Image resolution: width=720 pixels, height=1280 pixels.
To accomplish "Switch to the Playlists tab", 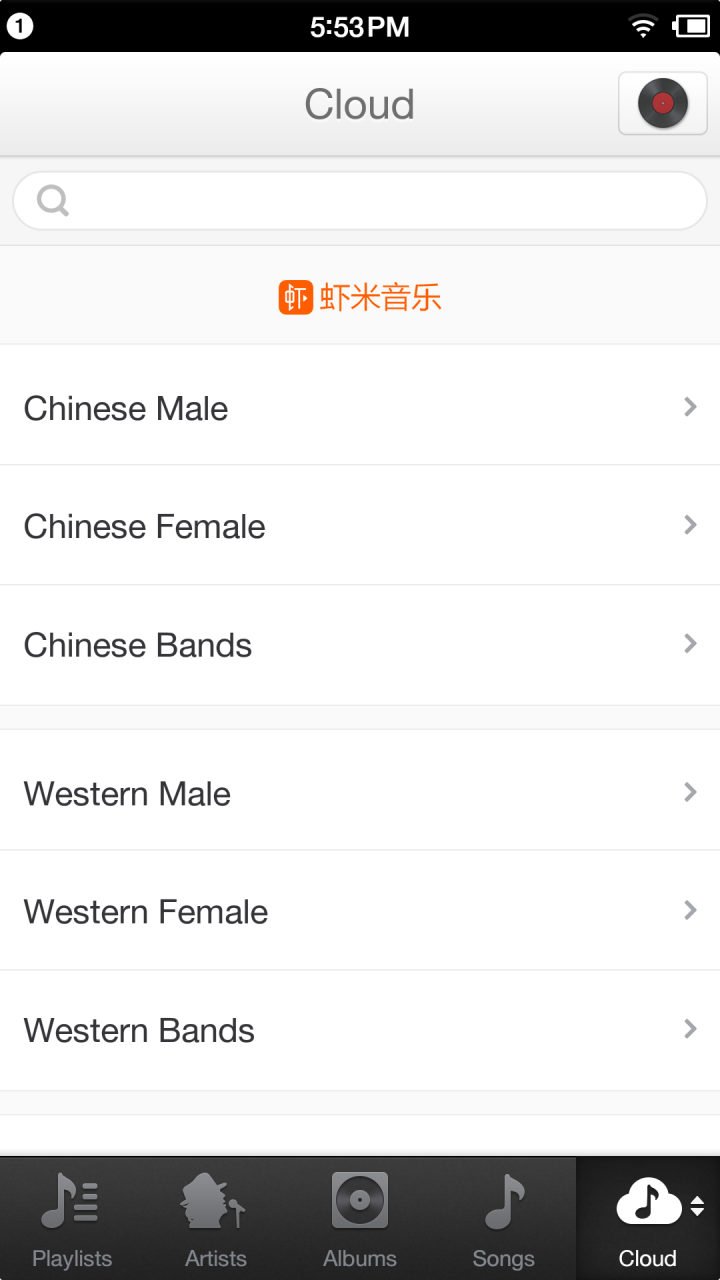I will (x=72, y=1220).
